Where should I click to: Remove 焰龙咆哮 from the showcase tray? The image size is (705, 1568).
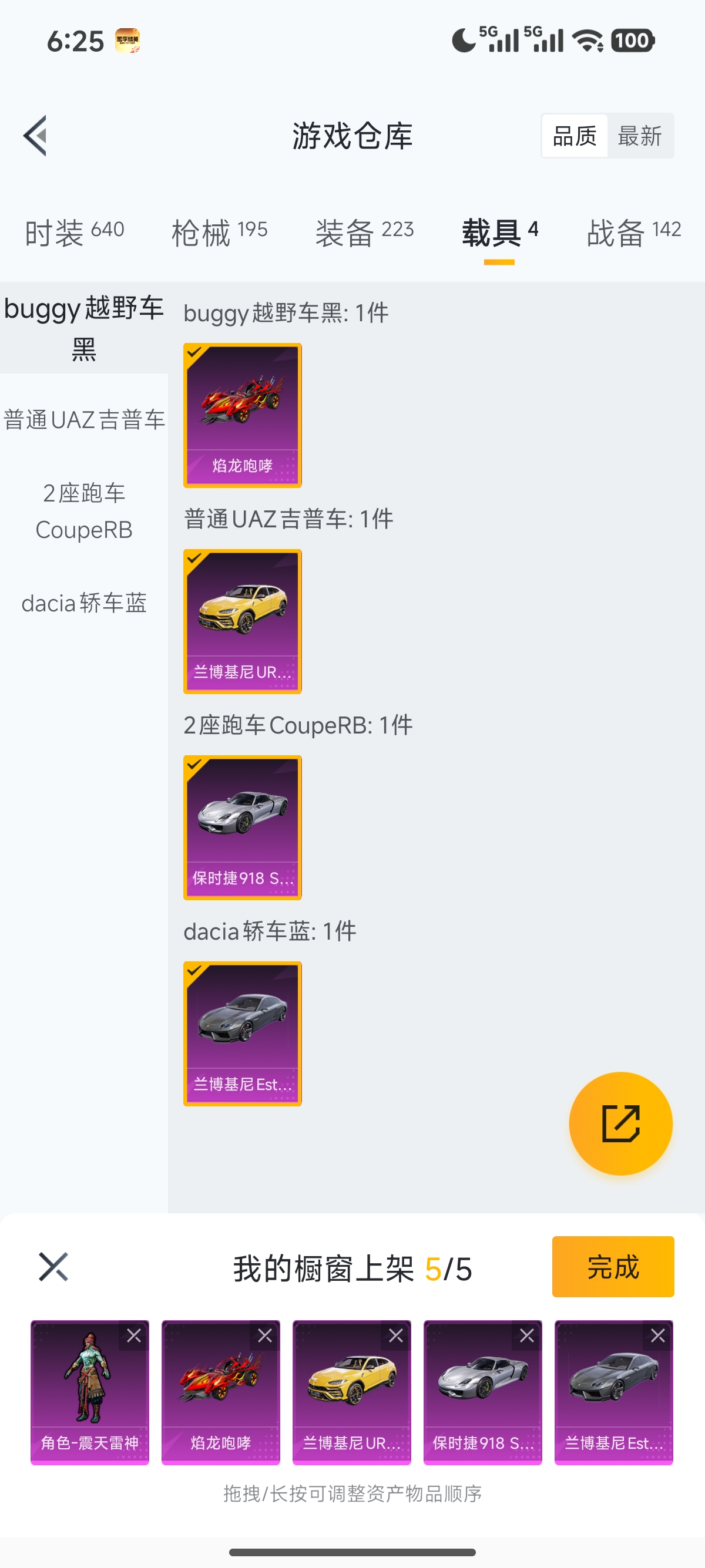(265, 1335)
